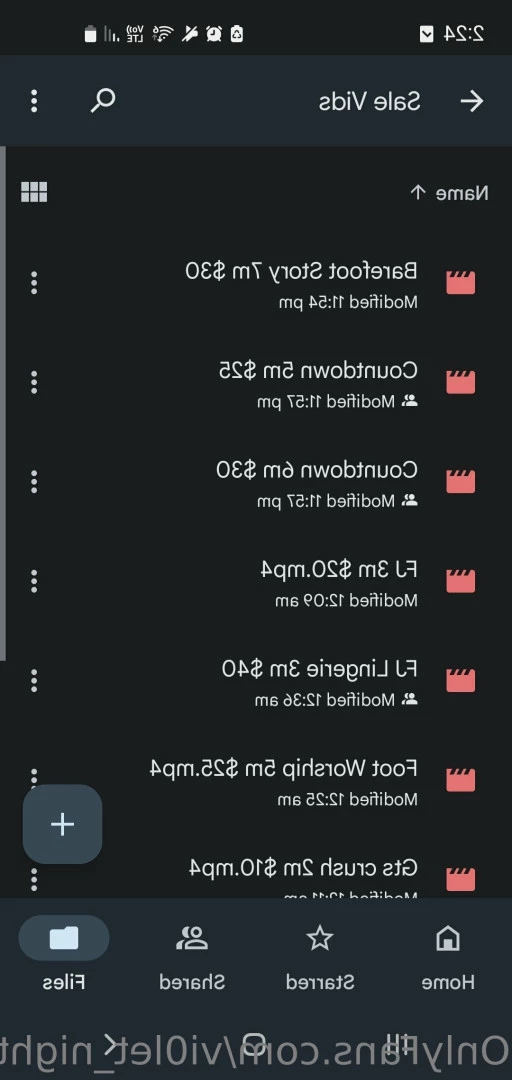The width and height of the screenshot is (512, 1080).
Task: Switch to the Shared tab
Action: 192,954
